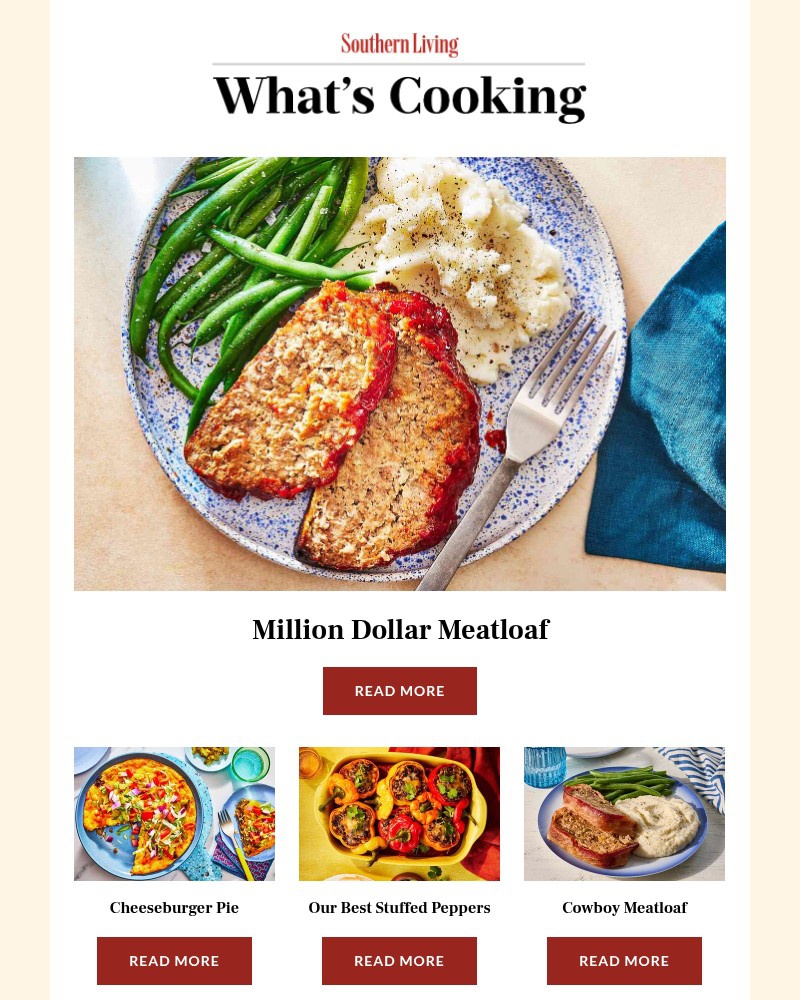Select the Million Dollar Meatloaf headline

coord(399,630)
